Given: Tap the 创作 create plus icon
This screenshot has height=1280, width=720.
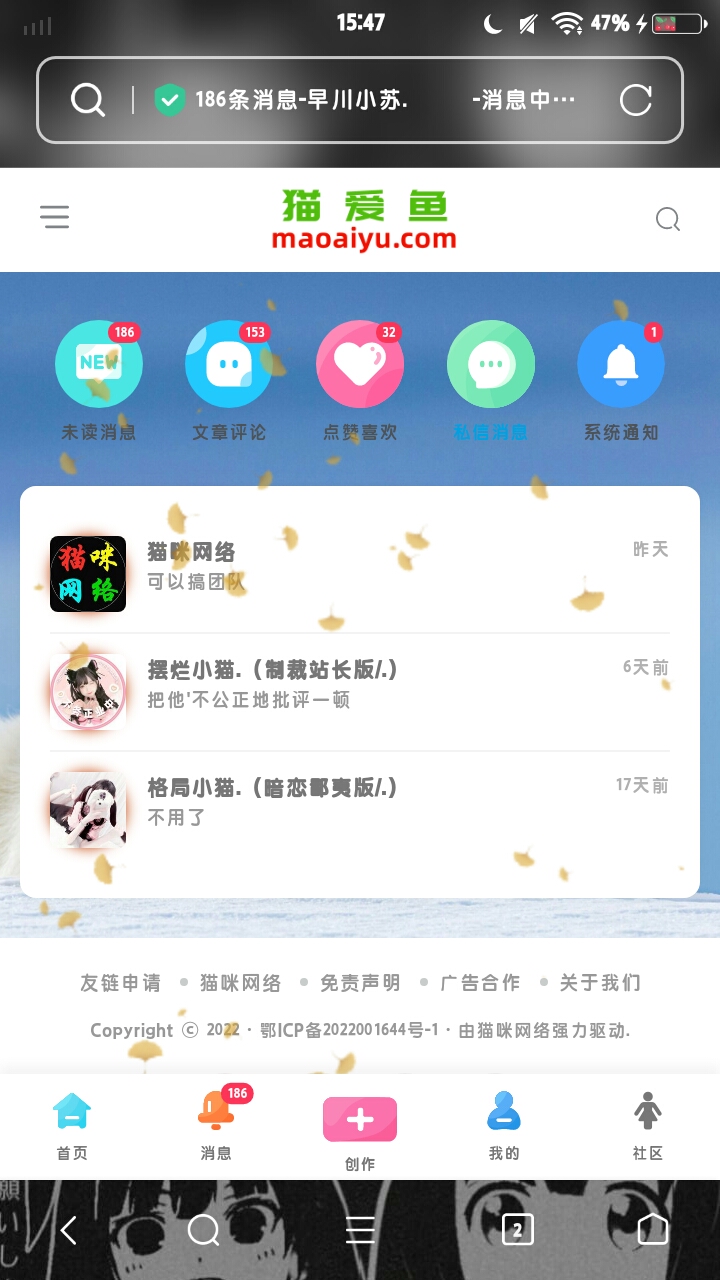Looking at the screenshot, I should click(360, 1120).
